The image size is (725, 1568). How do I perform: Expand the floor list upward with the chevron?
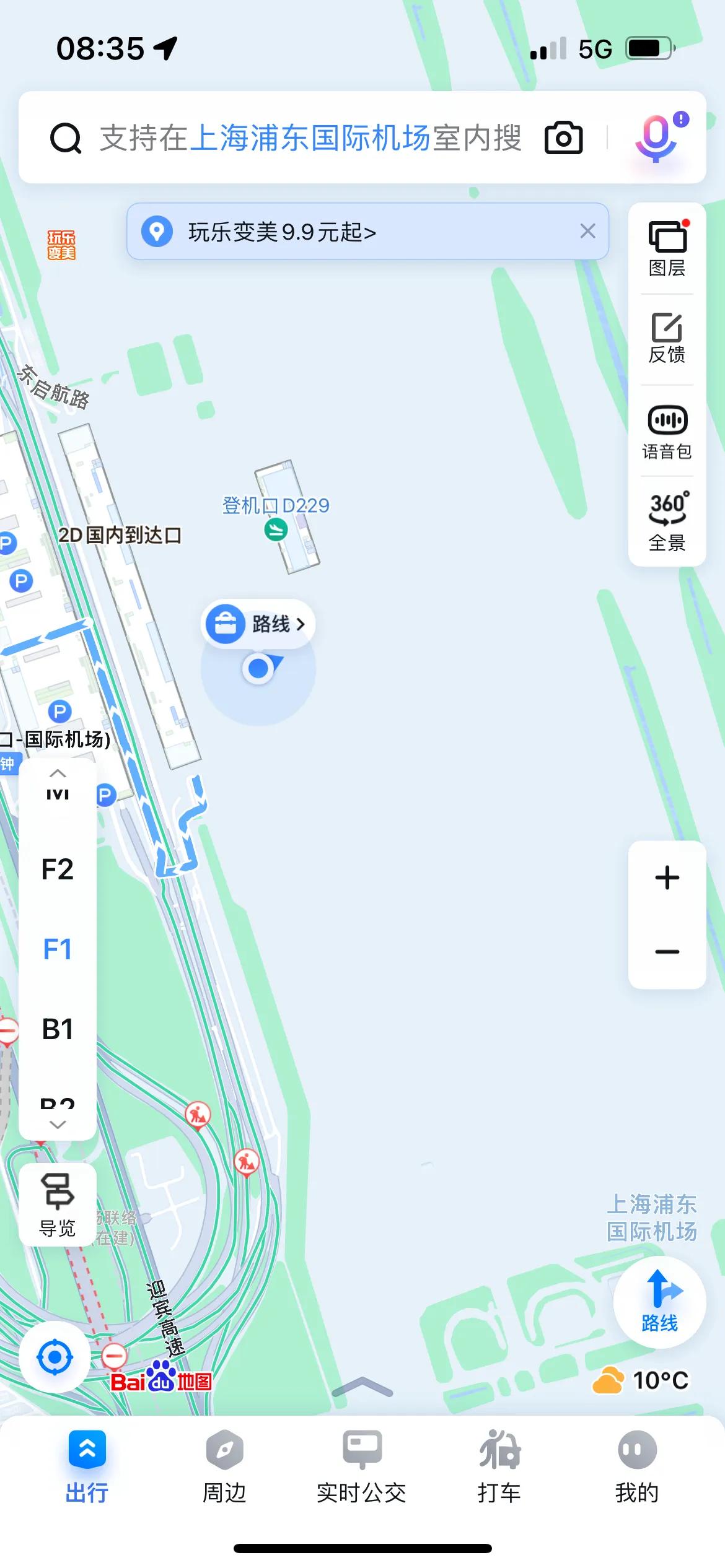(58, 772)
